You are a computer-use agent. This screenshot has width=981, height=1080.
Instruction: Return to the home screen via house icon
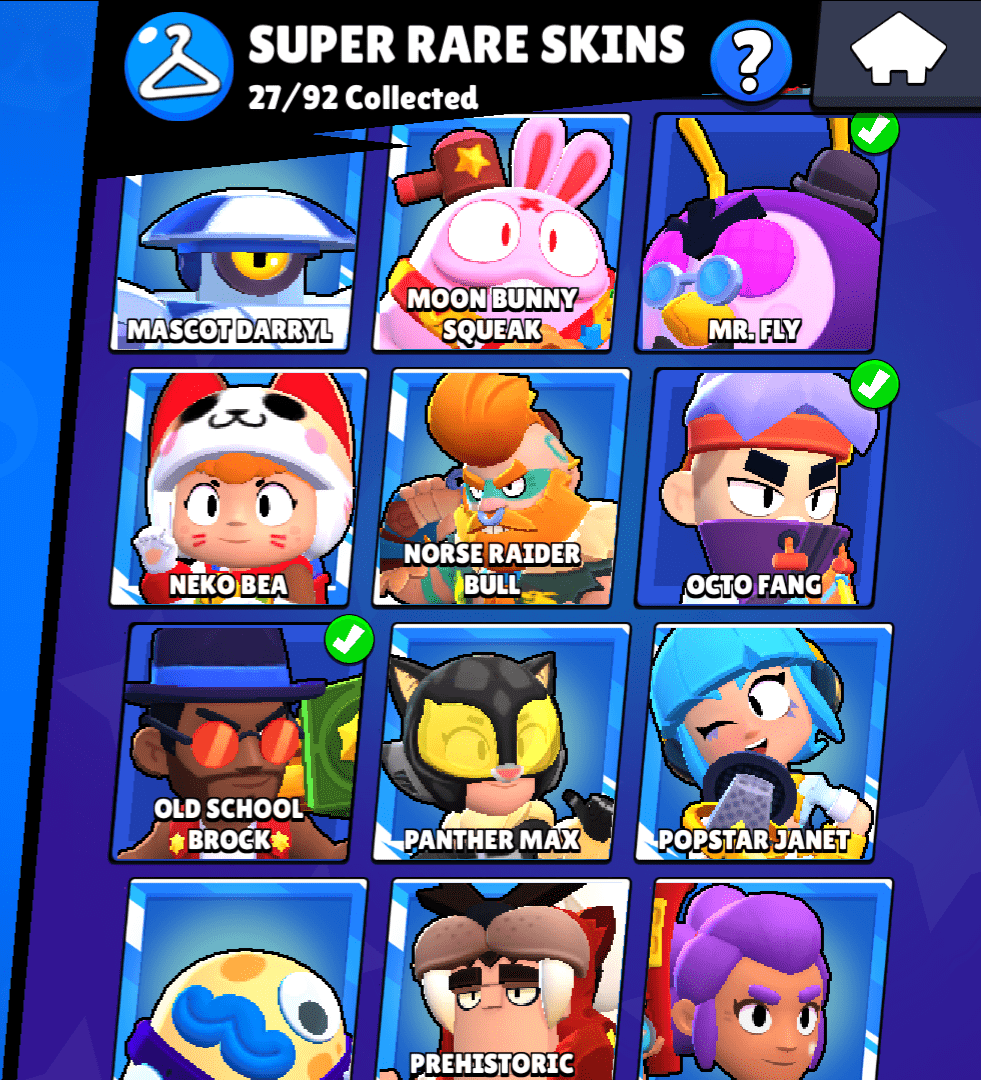point(897,51)
